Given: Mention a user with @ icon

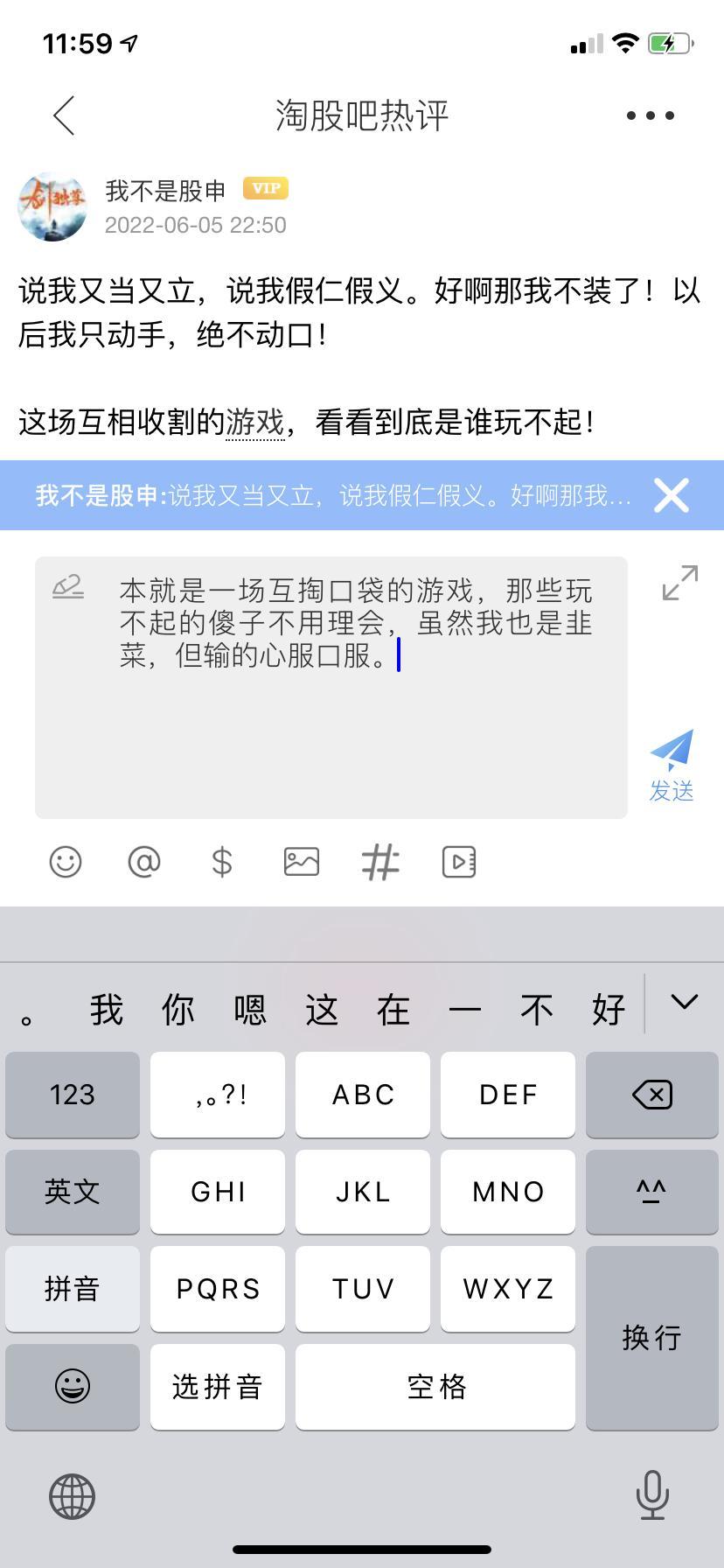Looking at the screenshot, I should click(144, 862).
